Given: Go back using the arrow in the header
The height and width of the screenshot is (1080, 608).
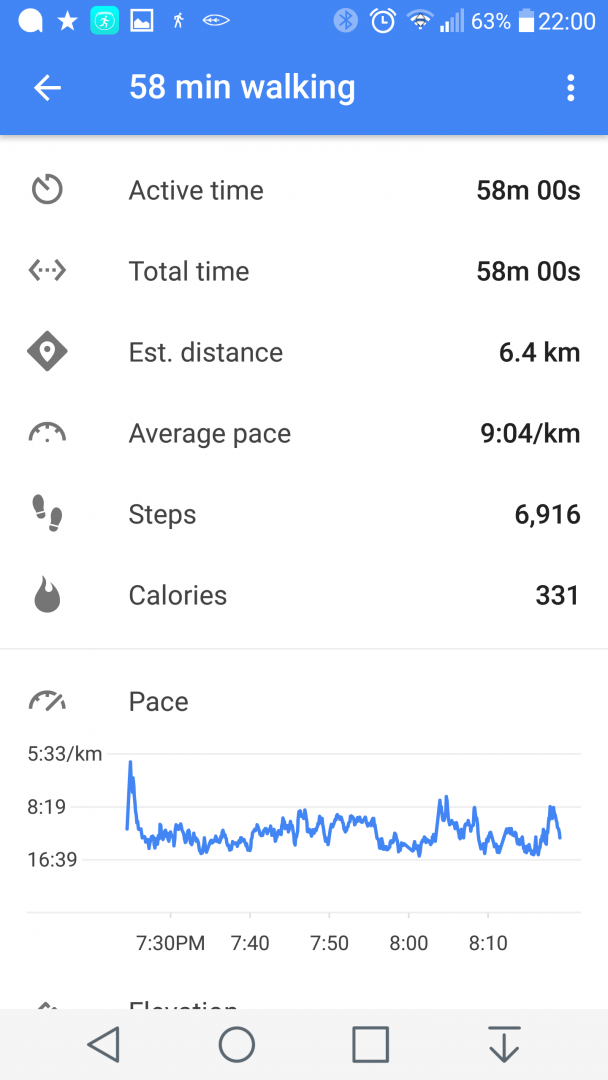Looking at the screenshot, I should pos(47,88).
